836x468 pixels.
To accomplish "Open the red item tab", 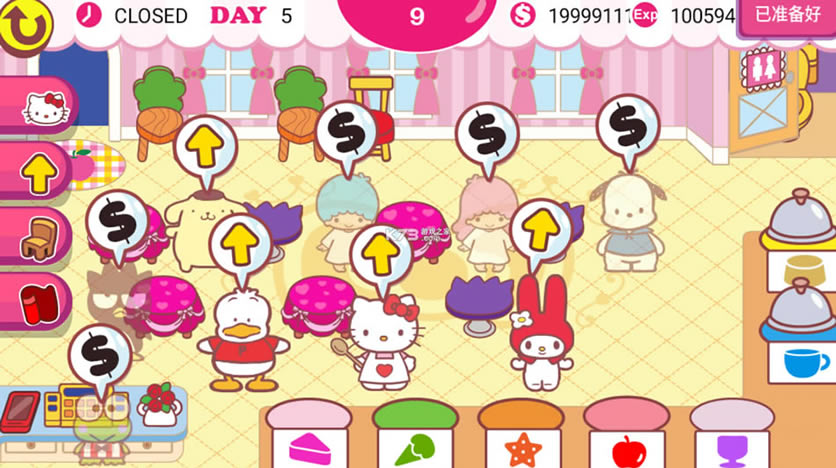I will tap(37, 300).
